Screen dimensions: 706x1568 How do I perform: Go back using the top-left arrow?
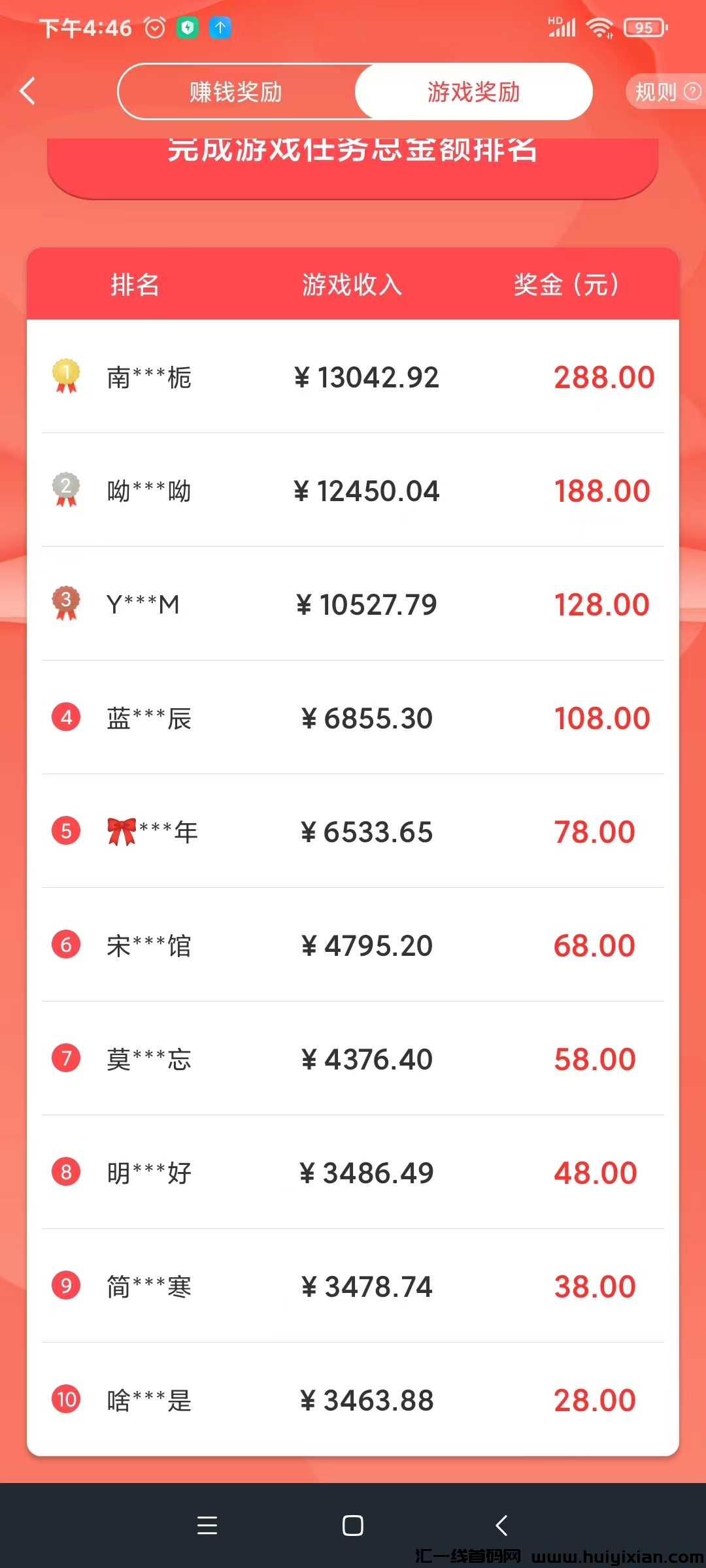tap(27, 91)
